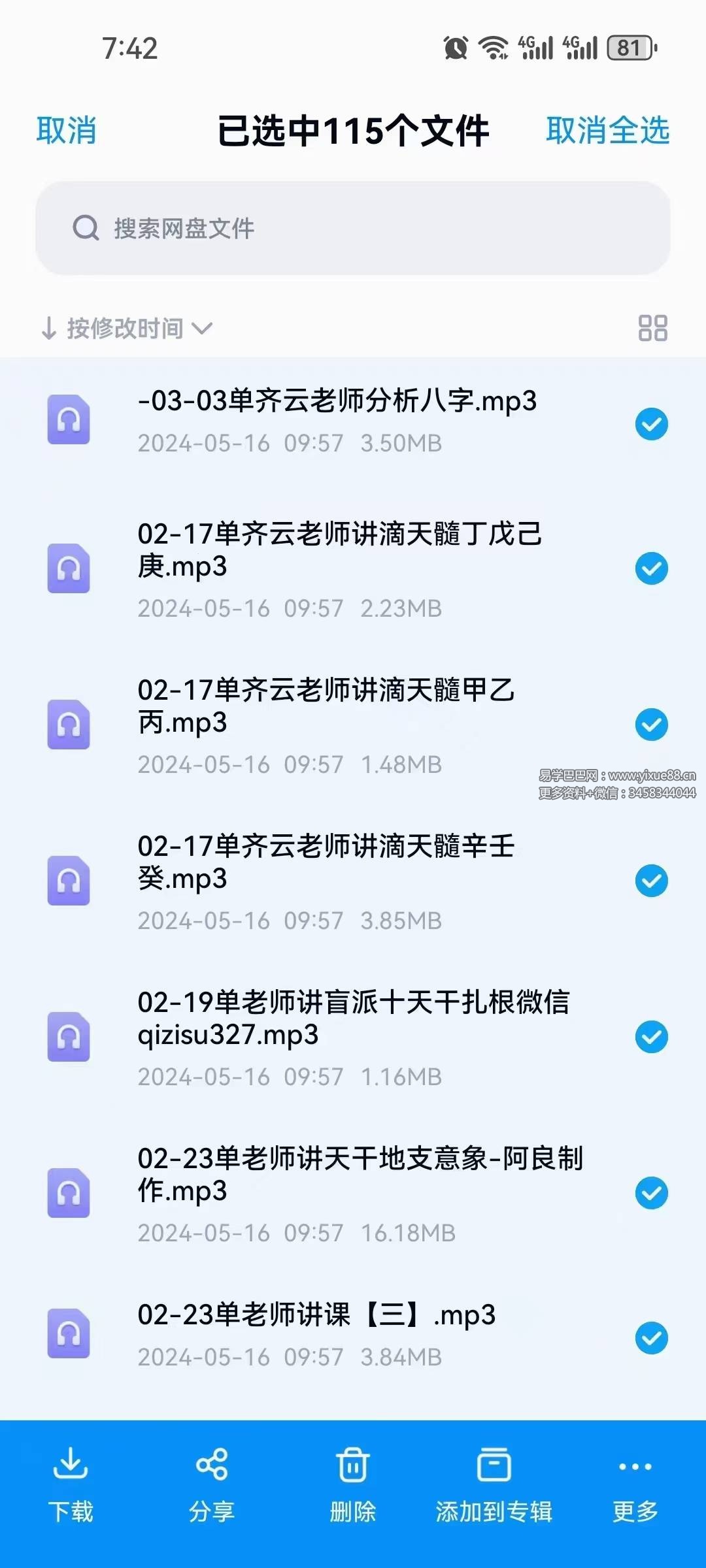
Task: Uncheck 02-17单齐云老师讲滴天髓甲乙丙.mp3
Action: (651, 725)
